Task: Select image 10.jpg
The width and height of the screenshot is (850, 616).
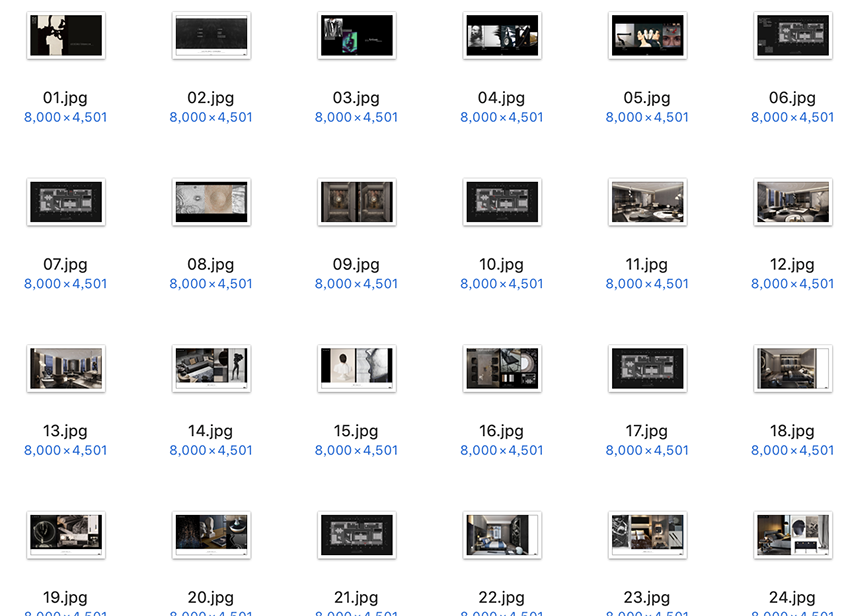Action: click(x=502, y=202)
